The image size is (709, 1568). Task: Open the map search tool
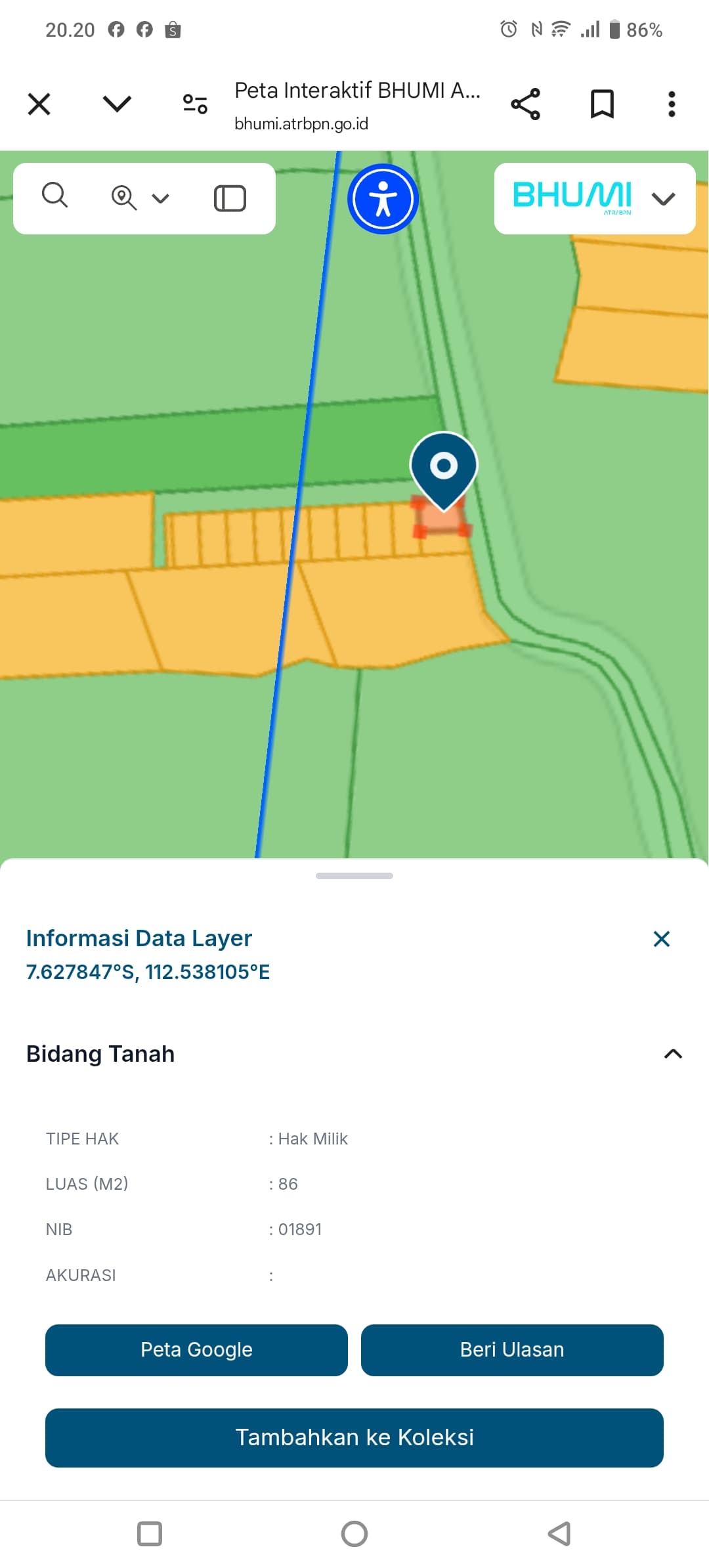(x=56, y=197)
